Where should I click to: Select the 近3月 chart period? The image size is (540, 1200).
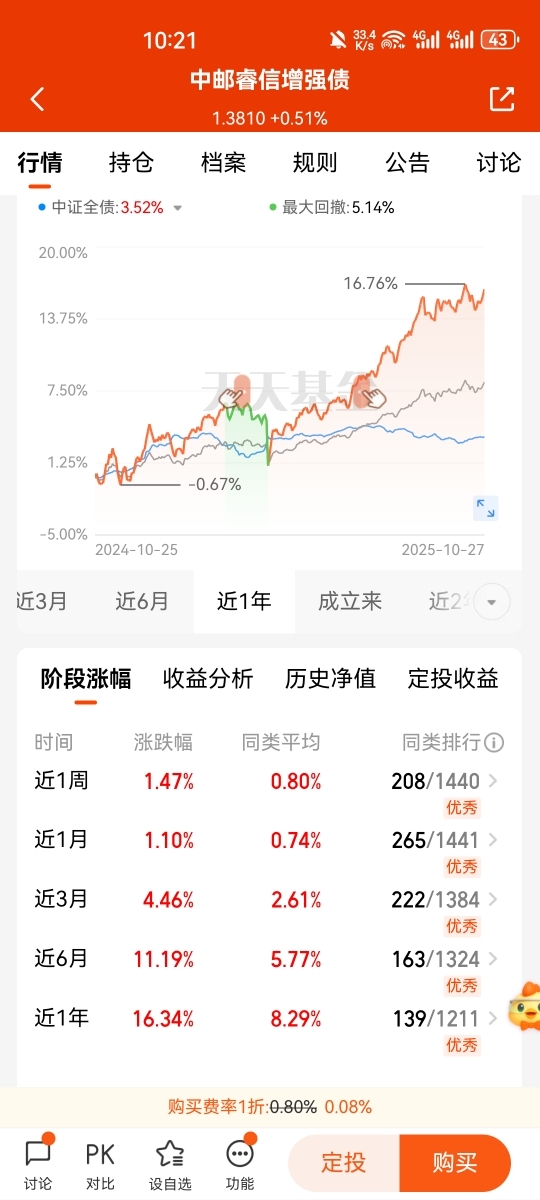coord(42,601)
